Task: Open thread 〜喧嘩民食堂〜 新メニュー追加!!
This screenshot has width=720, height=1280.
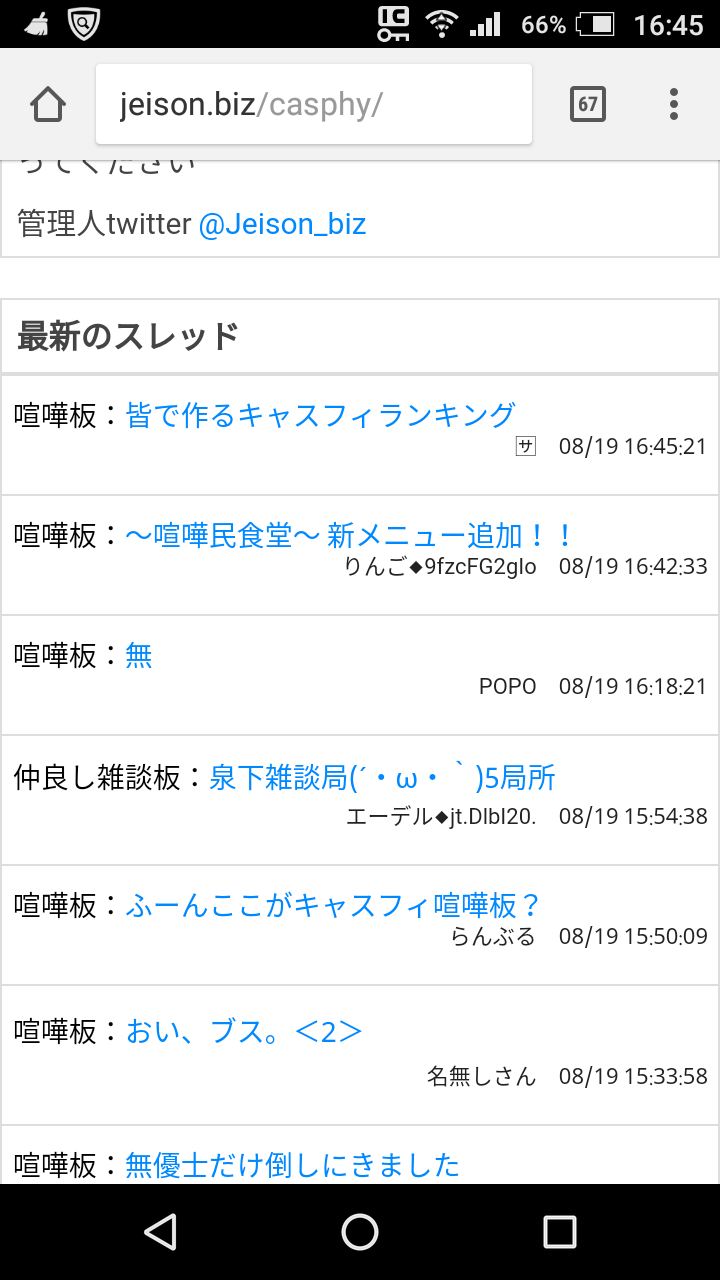Action: click(x=350, y=535)
